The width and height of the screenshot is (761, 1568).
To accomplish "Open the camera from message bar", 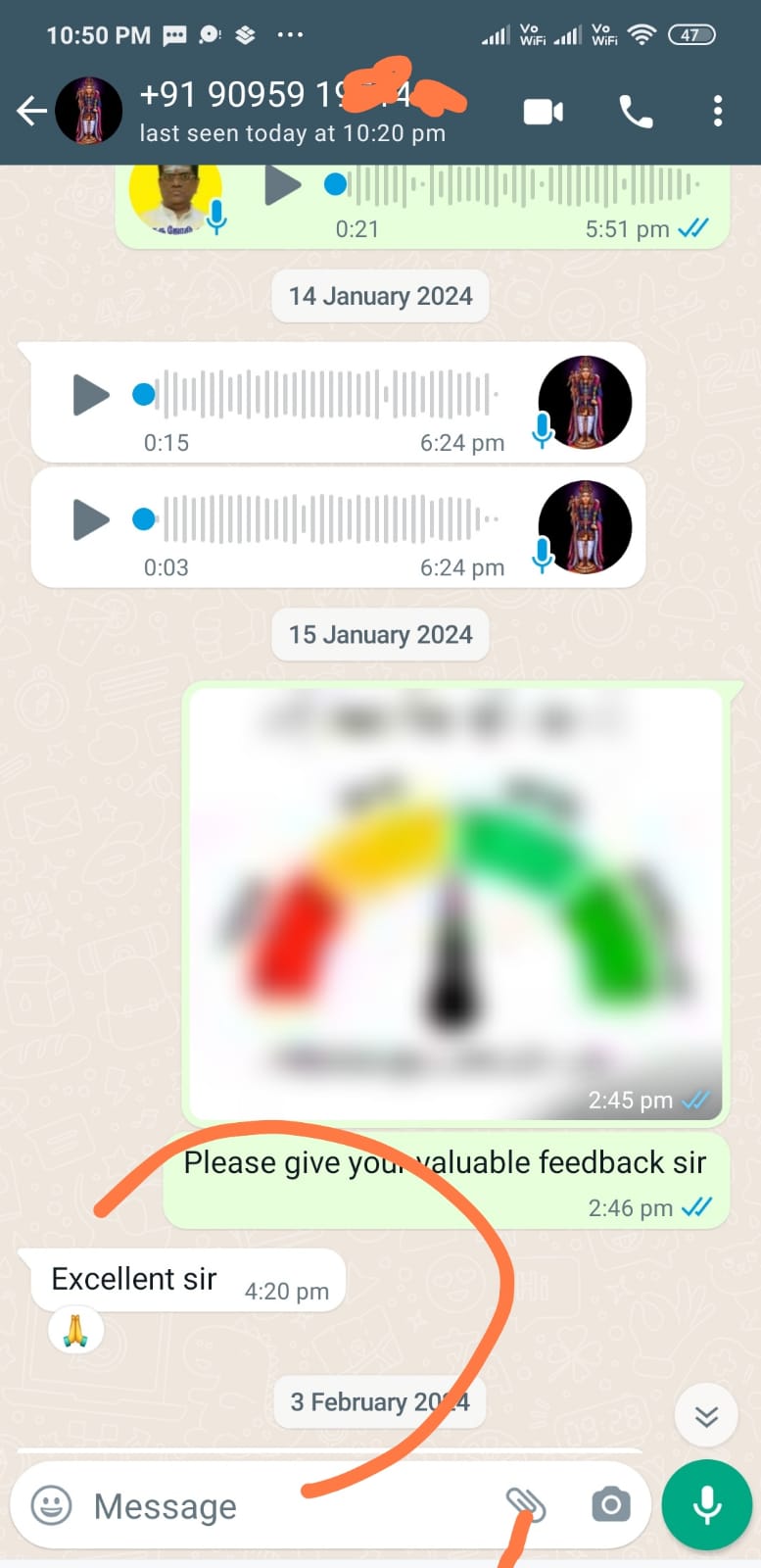I will [610, 1504].
